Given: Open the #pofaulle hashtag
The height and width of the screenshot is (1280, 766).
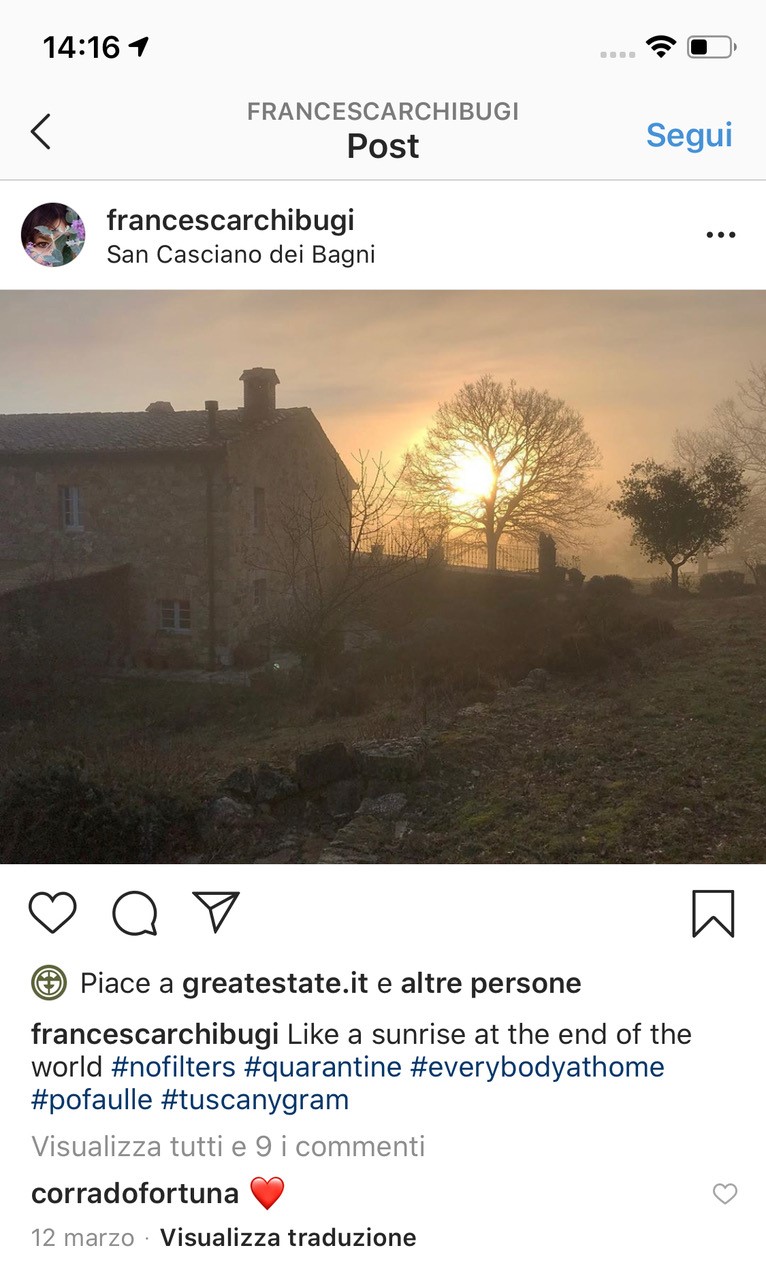Looking at the screenshot, I should (x=92, y=1100).
